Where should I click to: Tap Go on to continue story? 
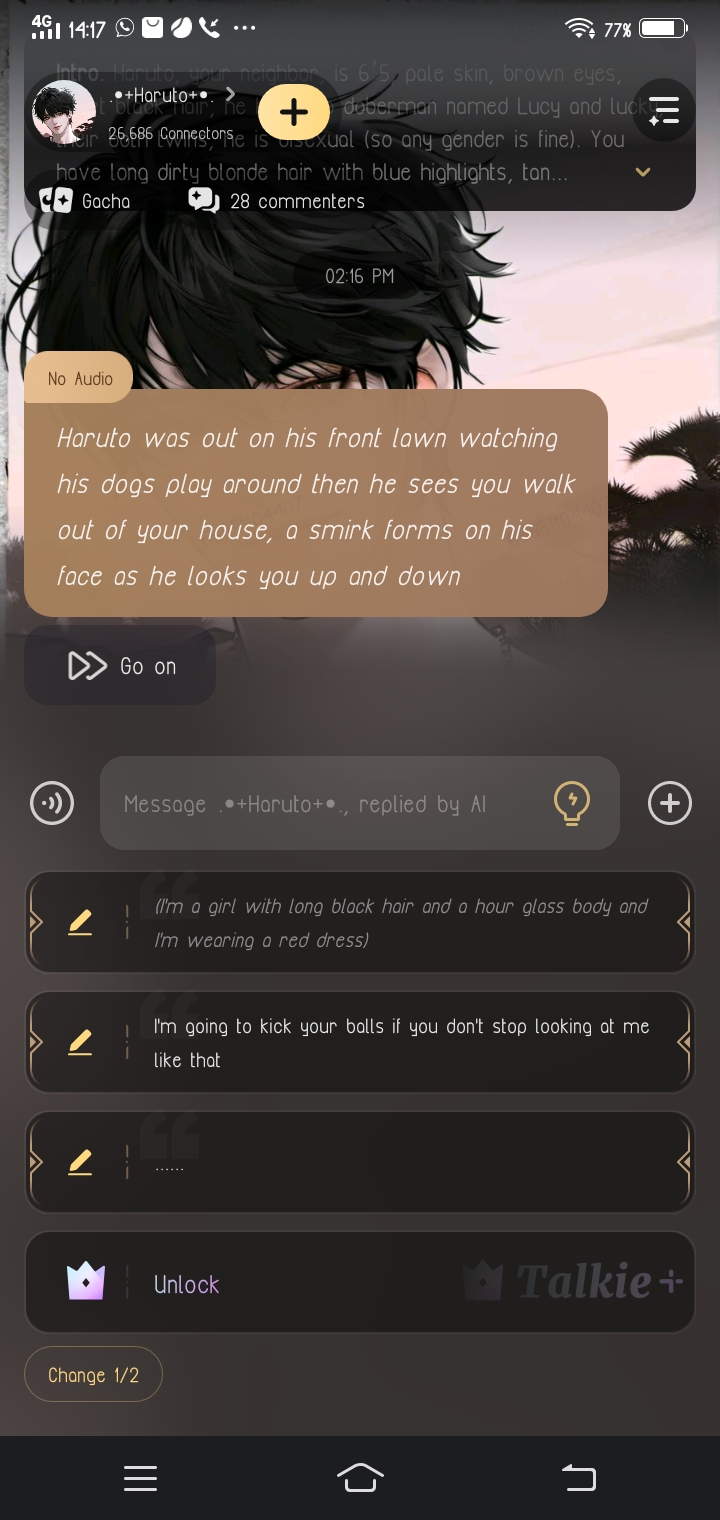(x=120, y=666)
